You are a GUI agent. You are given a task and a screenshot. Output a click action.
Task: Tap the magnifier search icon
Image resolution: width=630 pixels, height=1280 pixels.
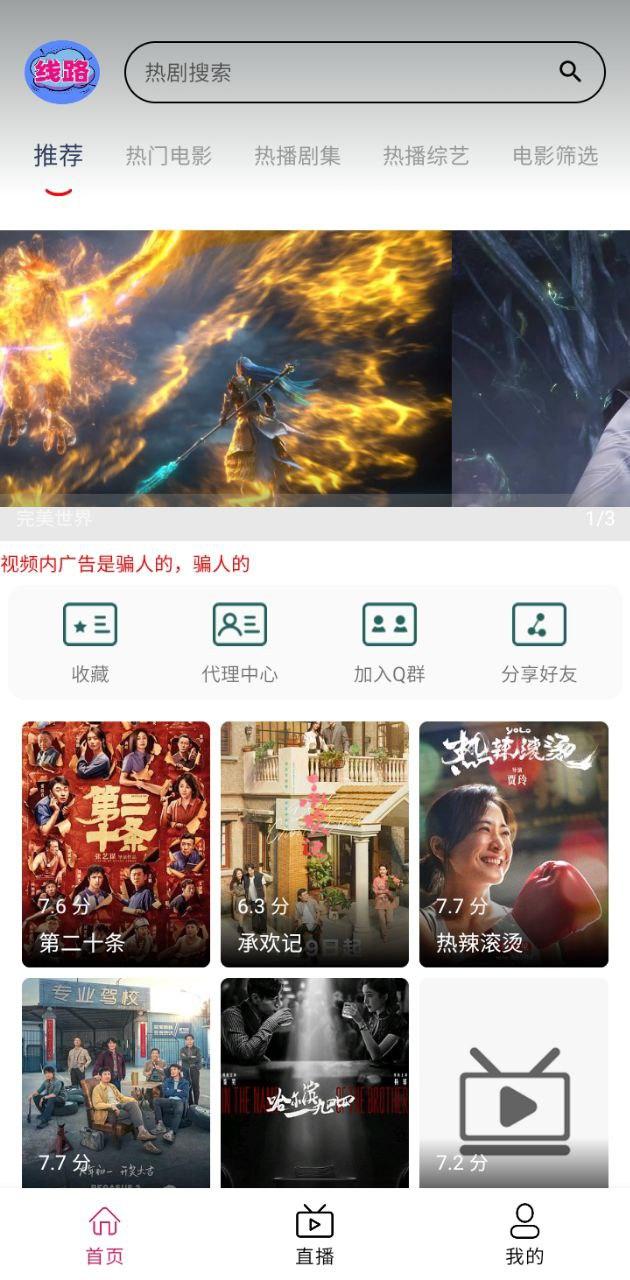point(570,71)
